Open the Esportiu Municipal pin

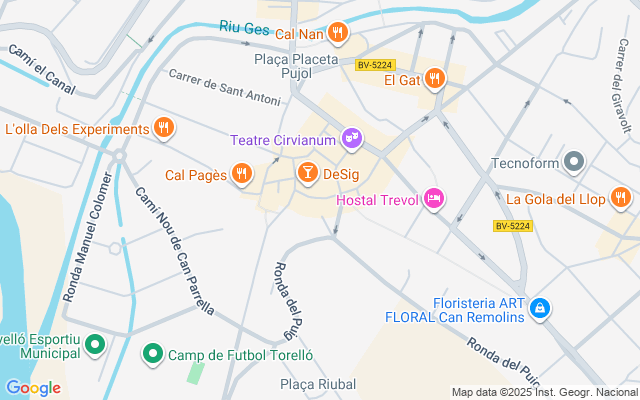[x=95, y=345]
